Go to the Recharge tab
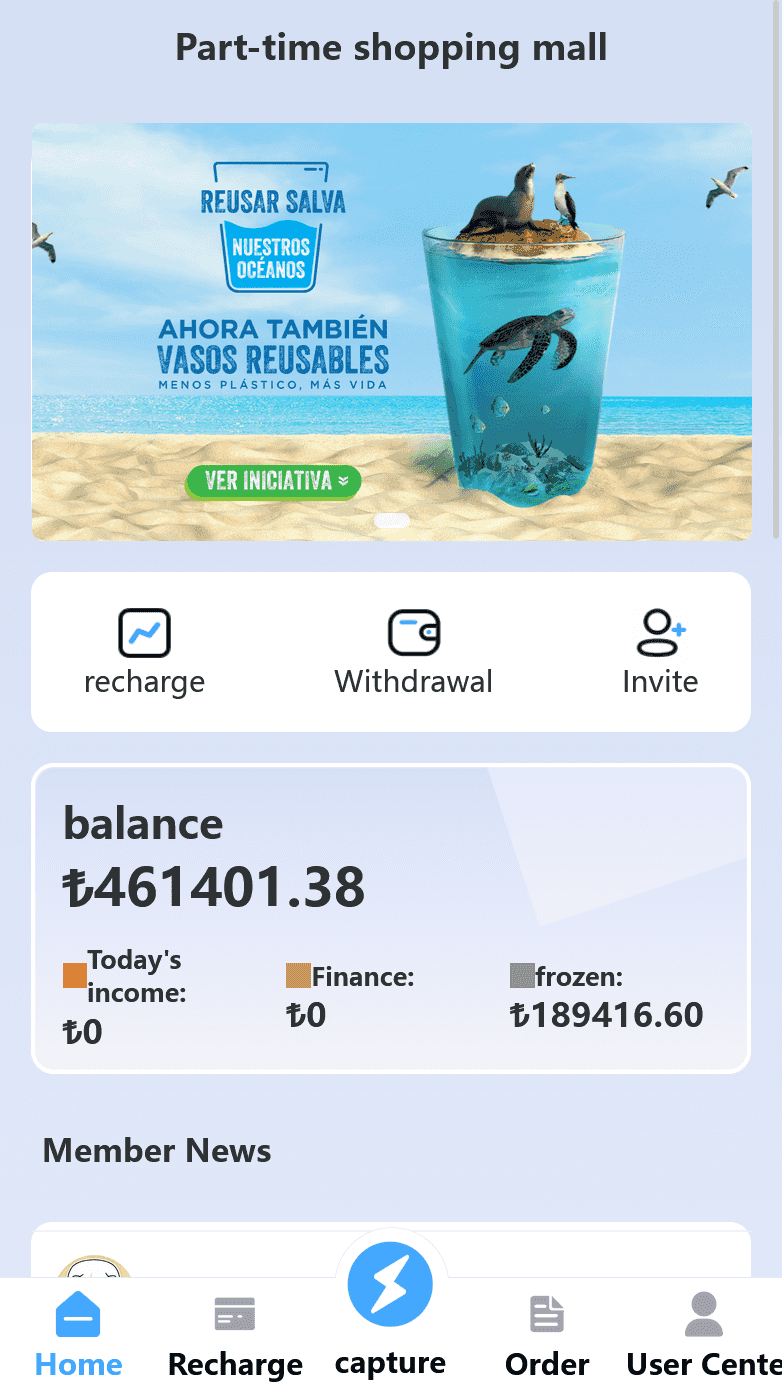The width and height of the screenshot is (782, 1392). click(235, 1335)
